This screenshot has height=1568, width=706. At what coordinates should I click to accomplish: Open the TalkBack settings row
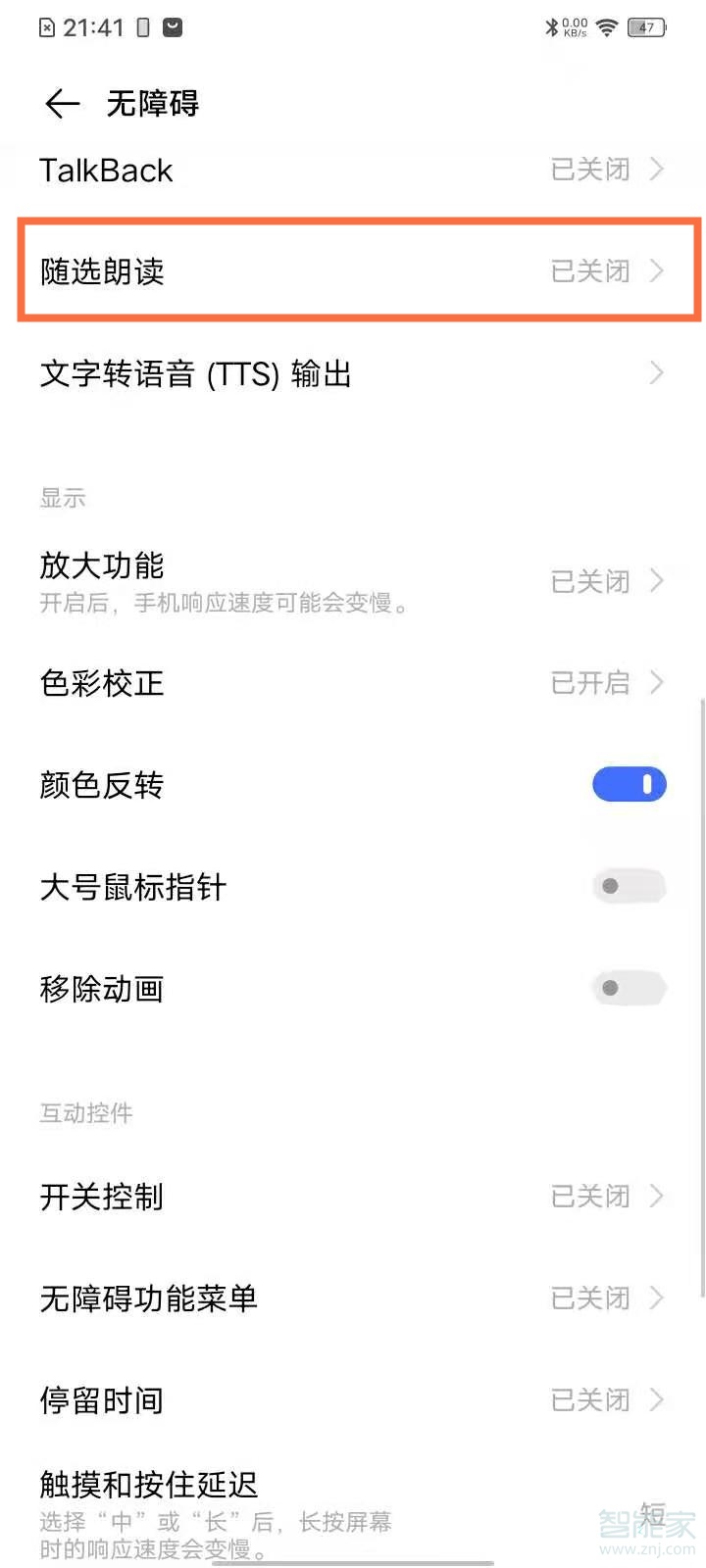tap(353, 171)
